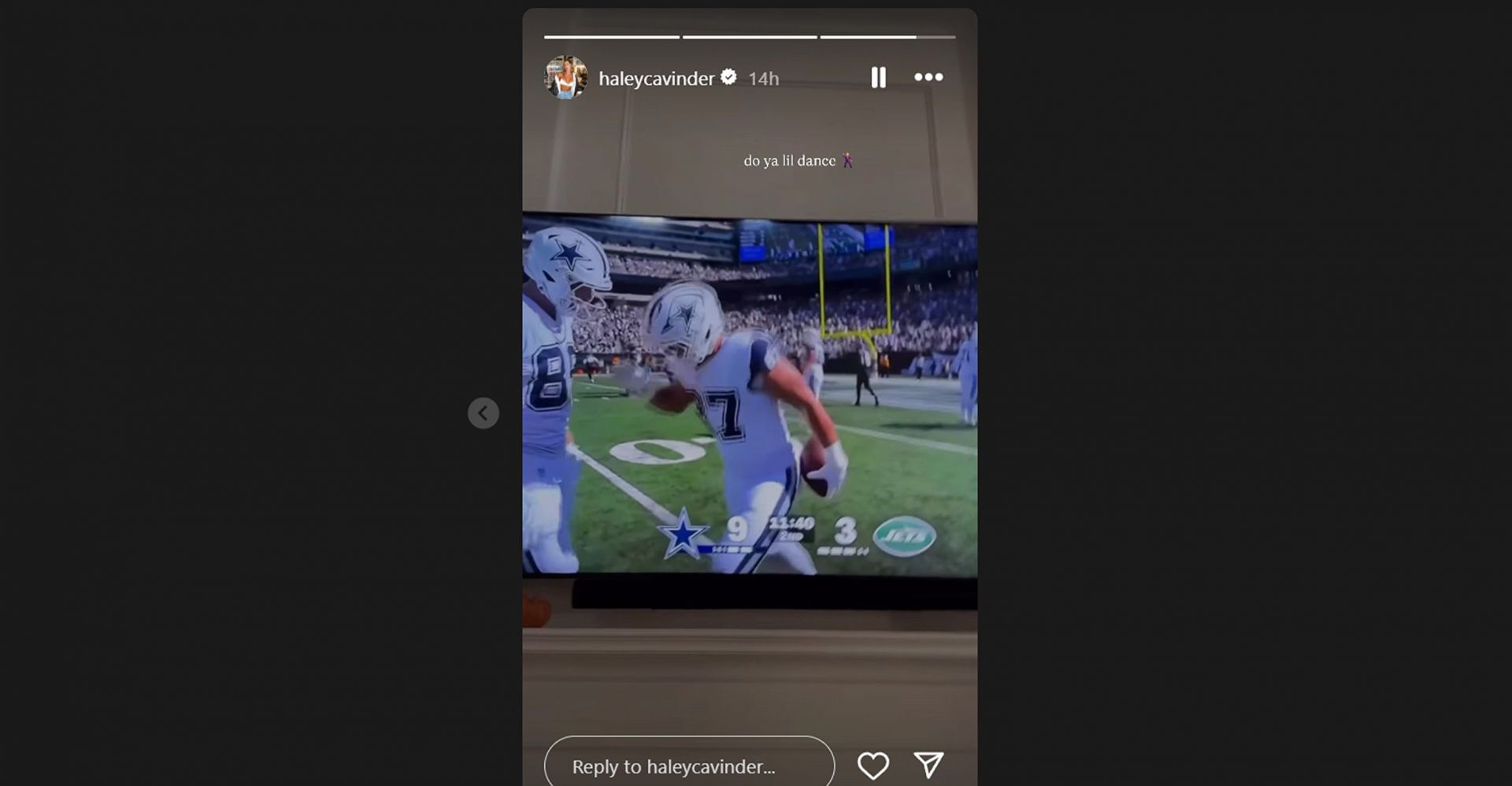The height and width of the screenshot is (786, 1512).
Task: Share the story via paper plane icon
Action: 928,765
